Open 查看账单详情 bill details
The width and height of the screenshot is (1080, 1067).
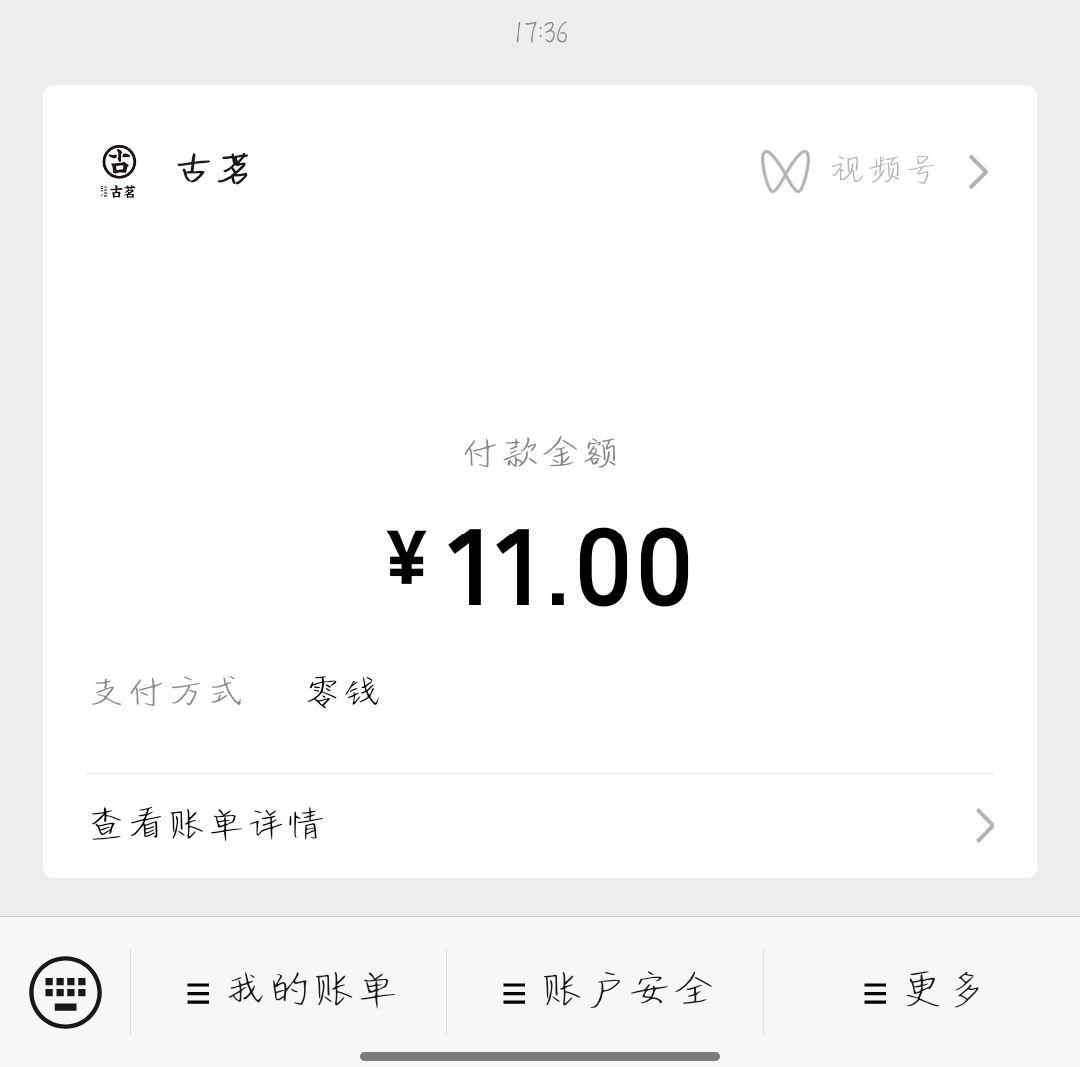[x=538, y=825]
